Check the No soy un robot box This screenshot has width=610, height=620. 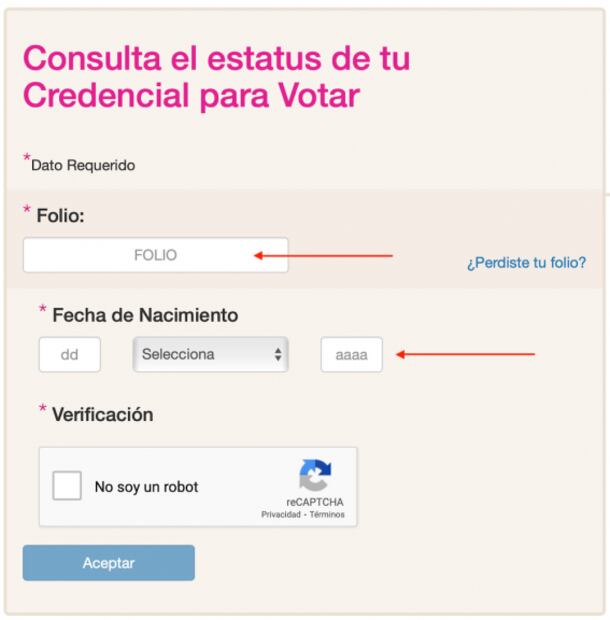pos(67,487)
